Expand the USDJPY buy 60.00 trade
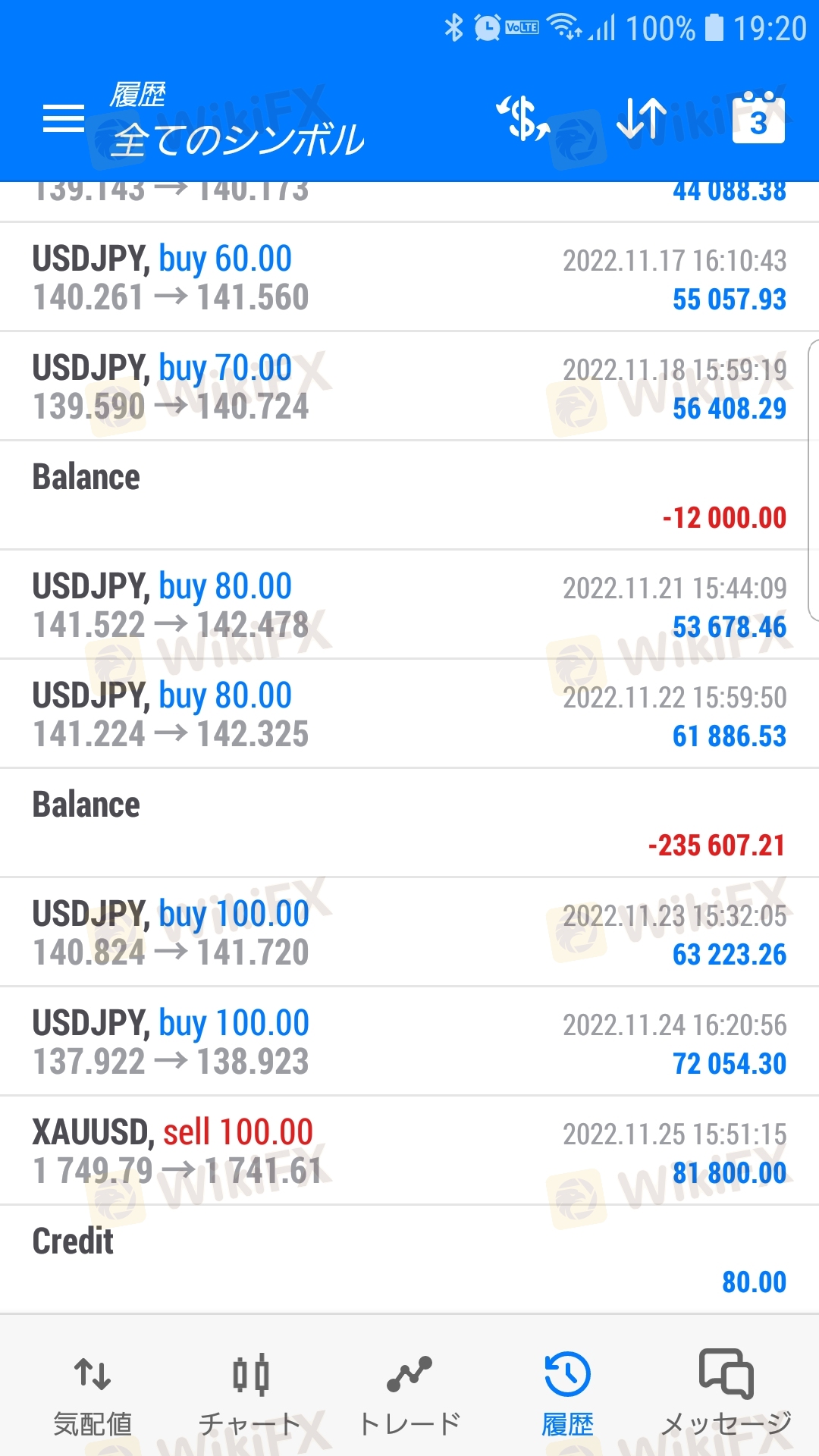Viewport: 819px width, 1456px height. click(409, 278)
